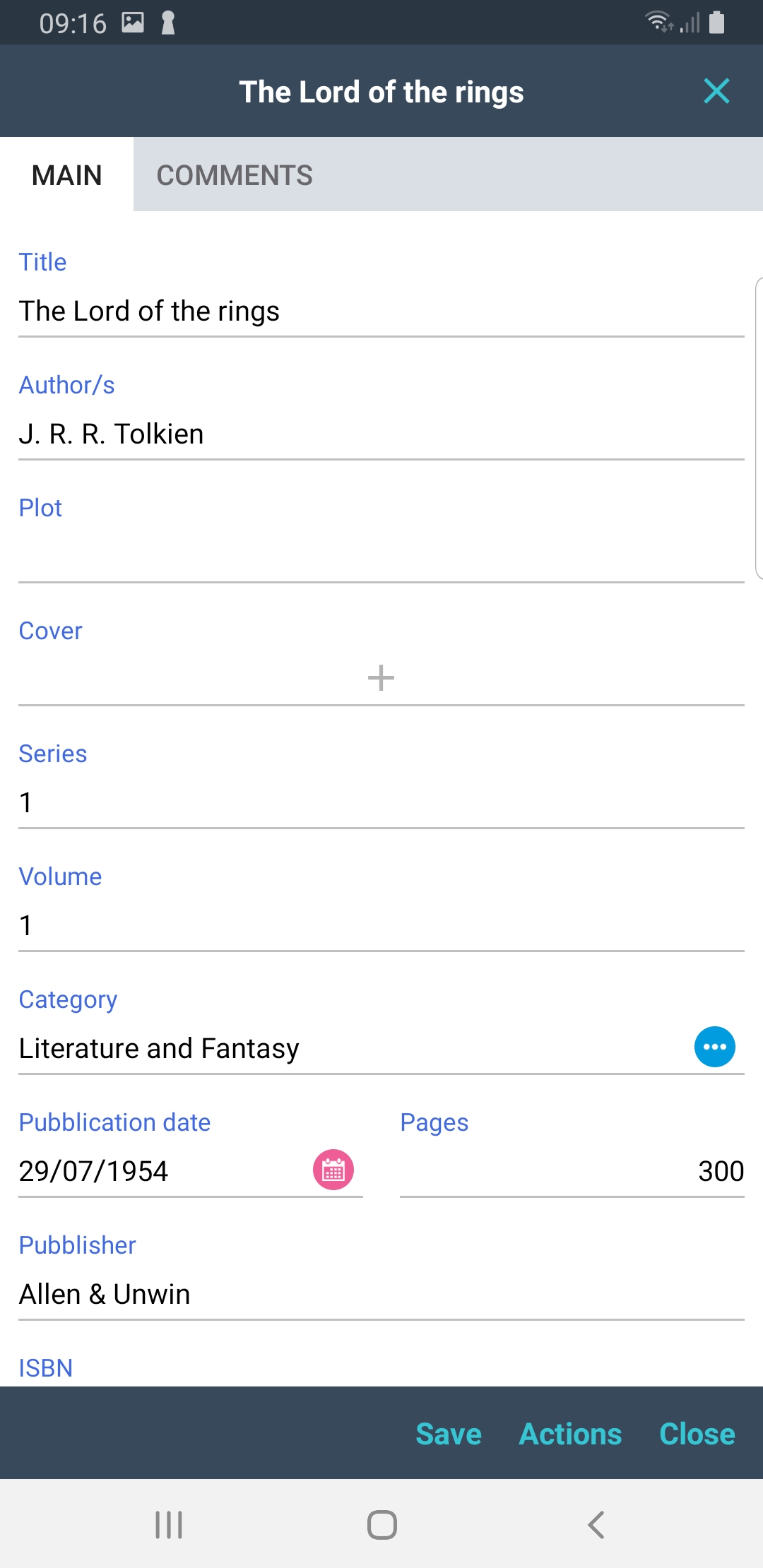
Task: Select the Main tab
Action: 67,175
